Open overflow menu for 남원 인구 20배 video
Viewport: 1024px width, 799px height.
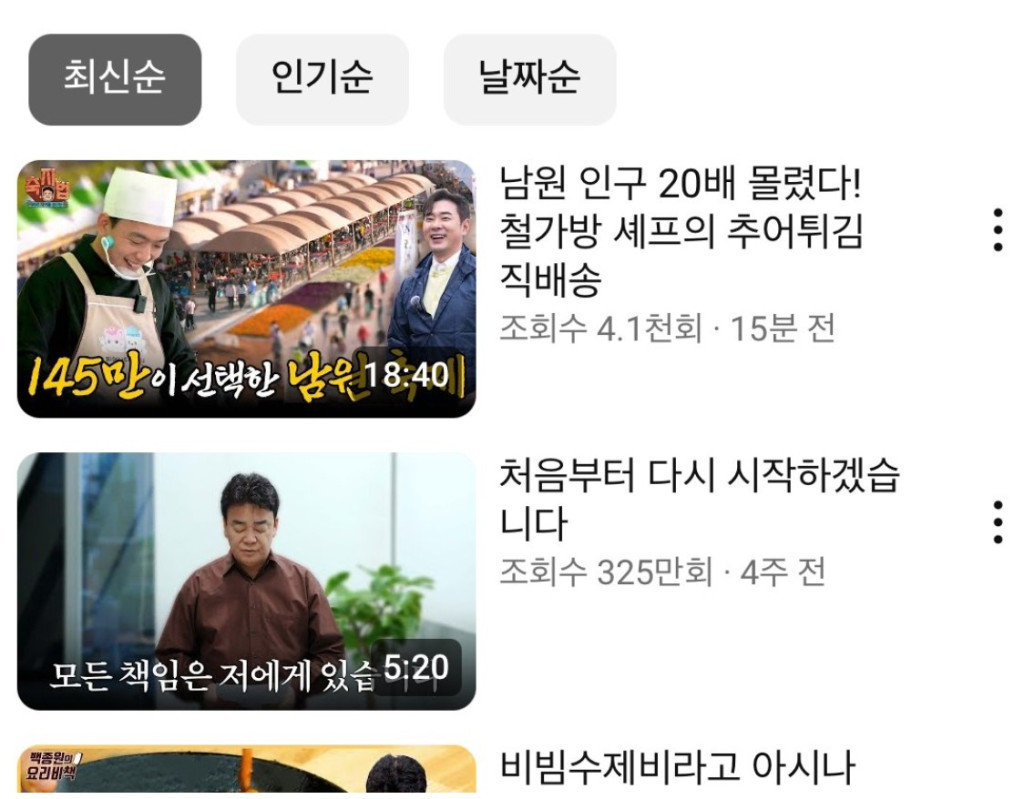996,230
